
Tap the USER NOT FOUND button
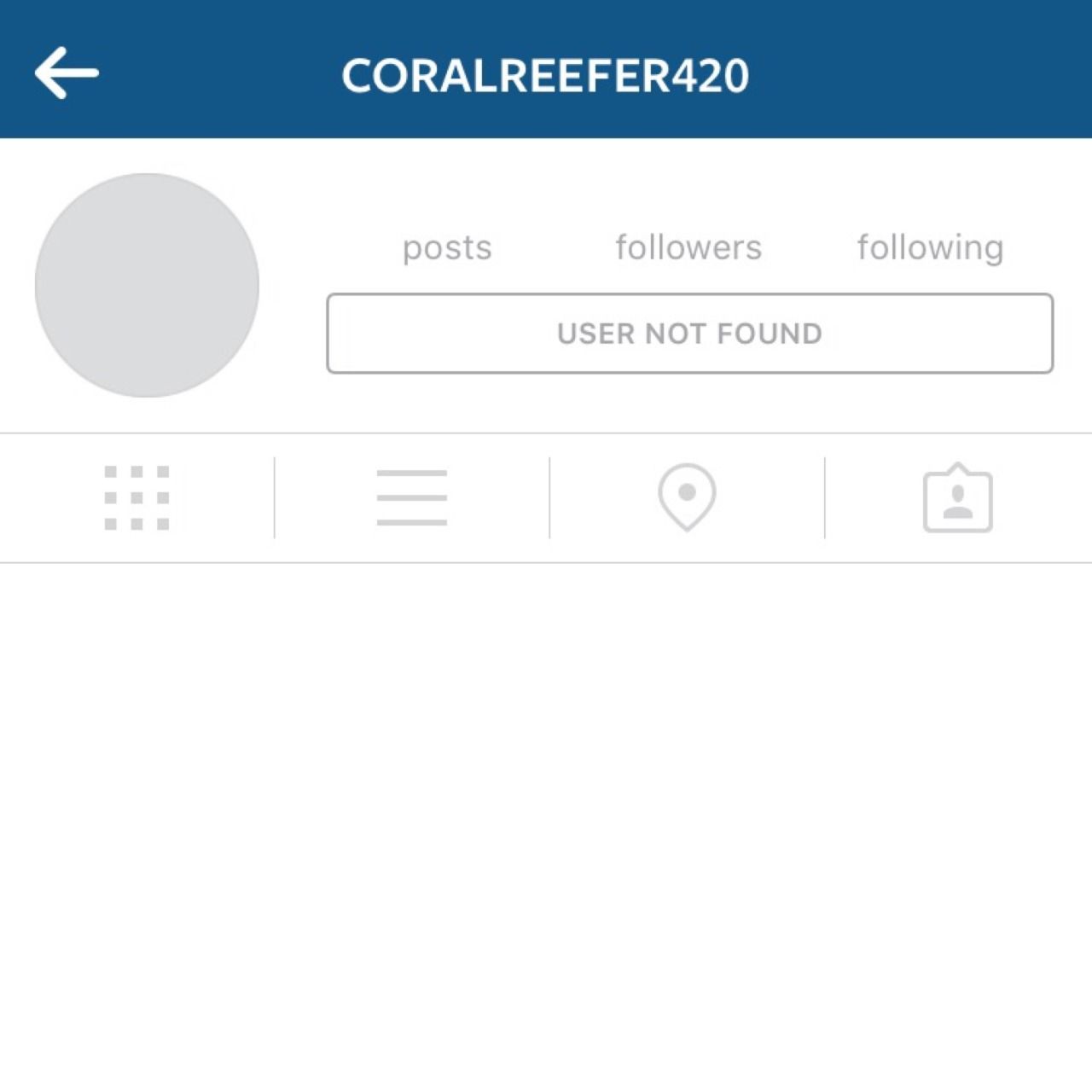689,334
